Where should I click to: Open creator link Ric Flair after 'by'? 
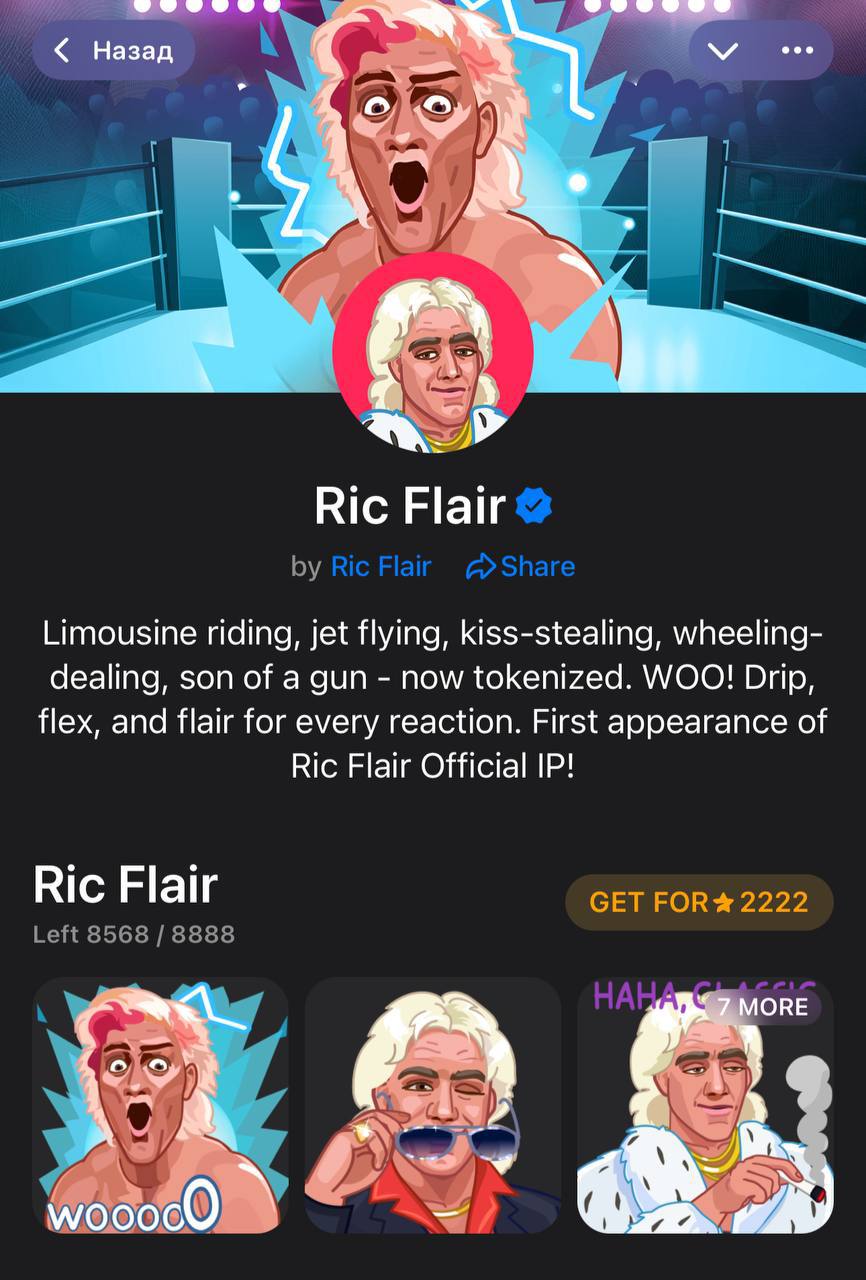click(x=380, y=567)
